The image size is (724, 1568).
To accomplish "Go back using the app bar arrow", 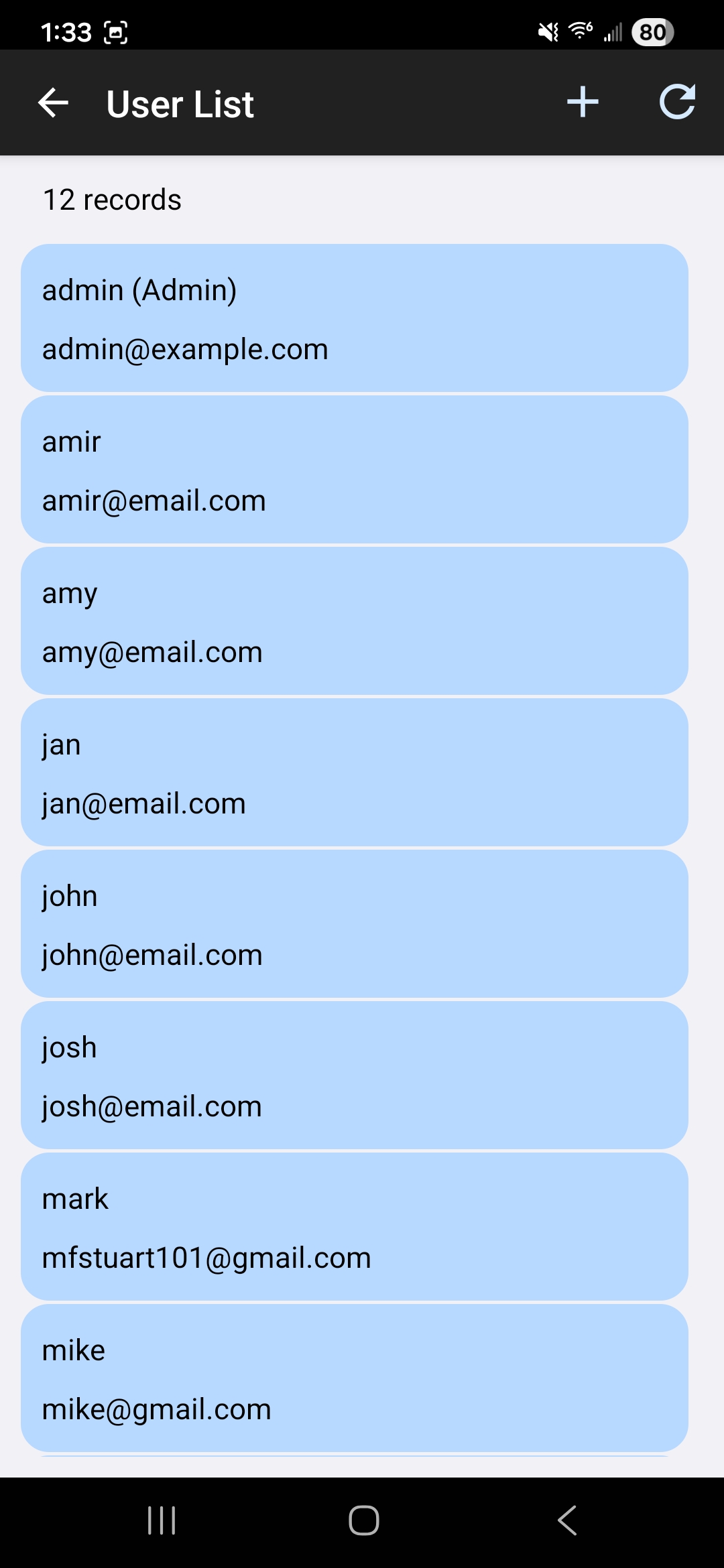I will (x=54, y=103).
